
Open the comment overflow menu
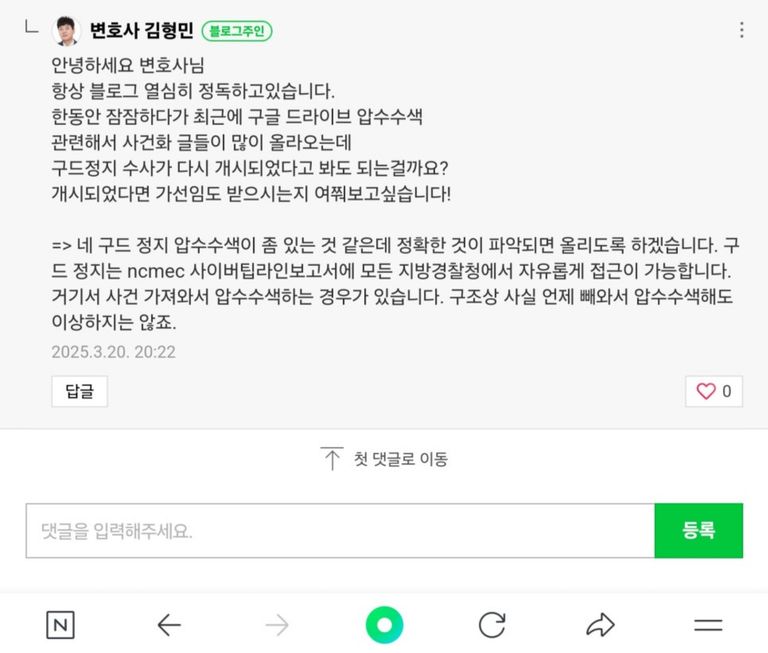(x=741, y=30)
